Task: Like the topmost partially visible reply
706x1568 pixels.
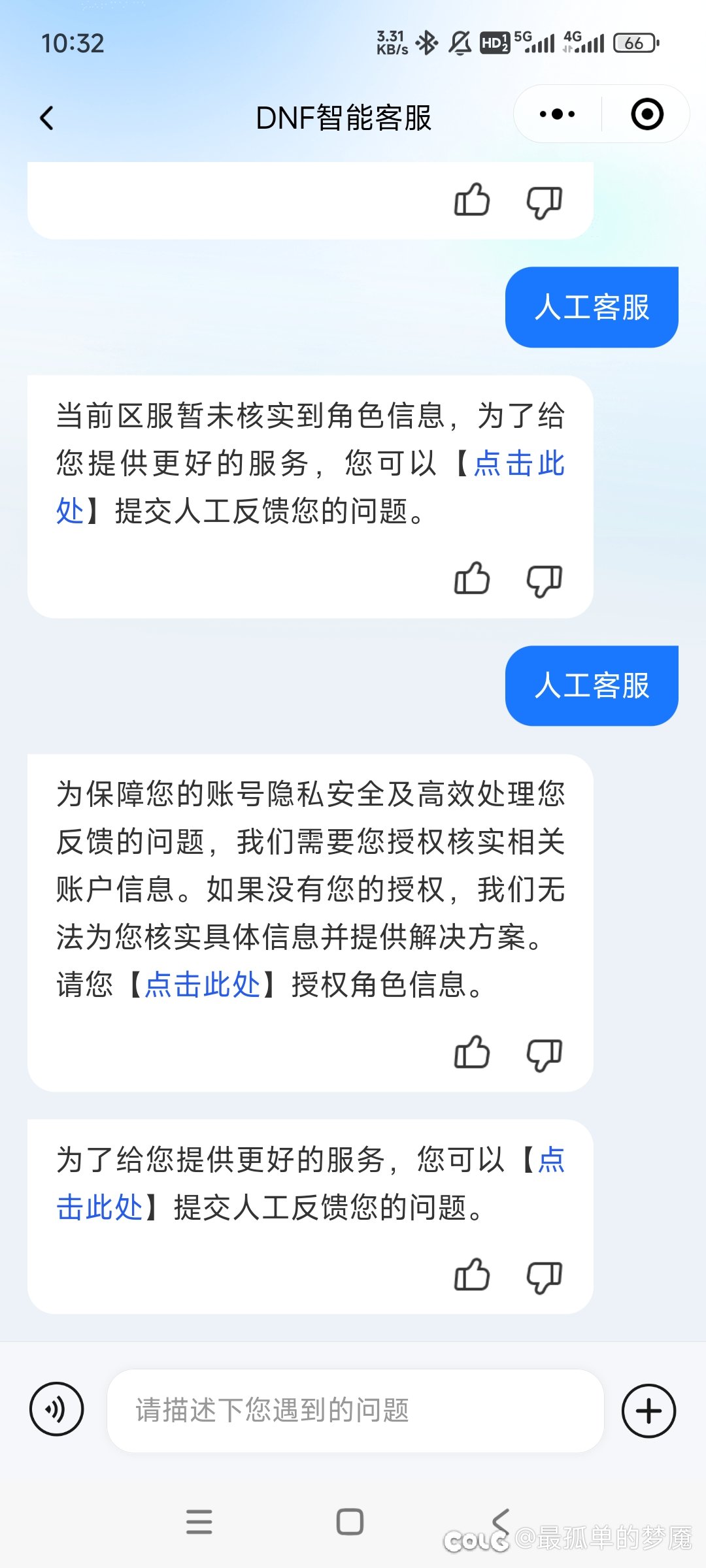Action: [472, 200]
